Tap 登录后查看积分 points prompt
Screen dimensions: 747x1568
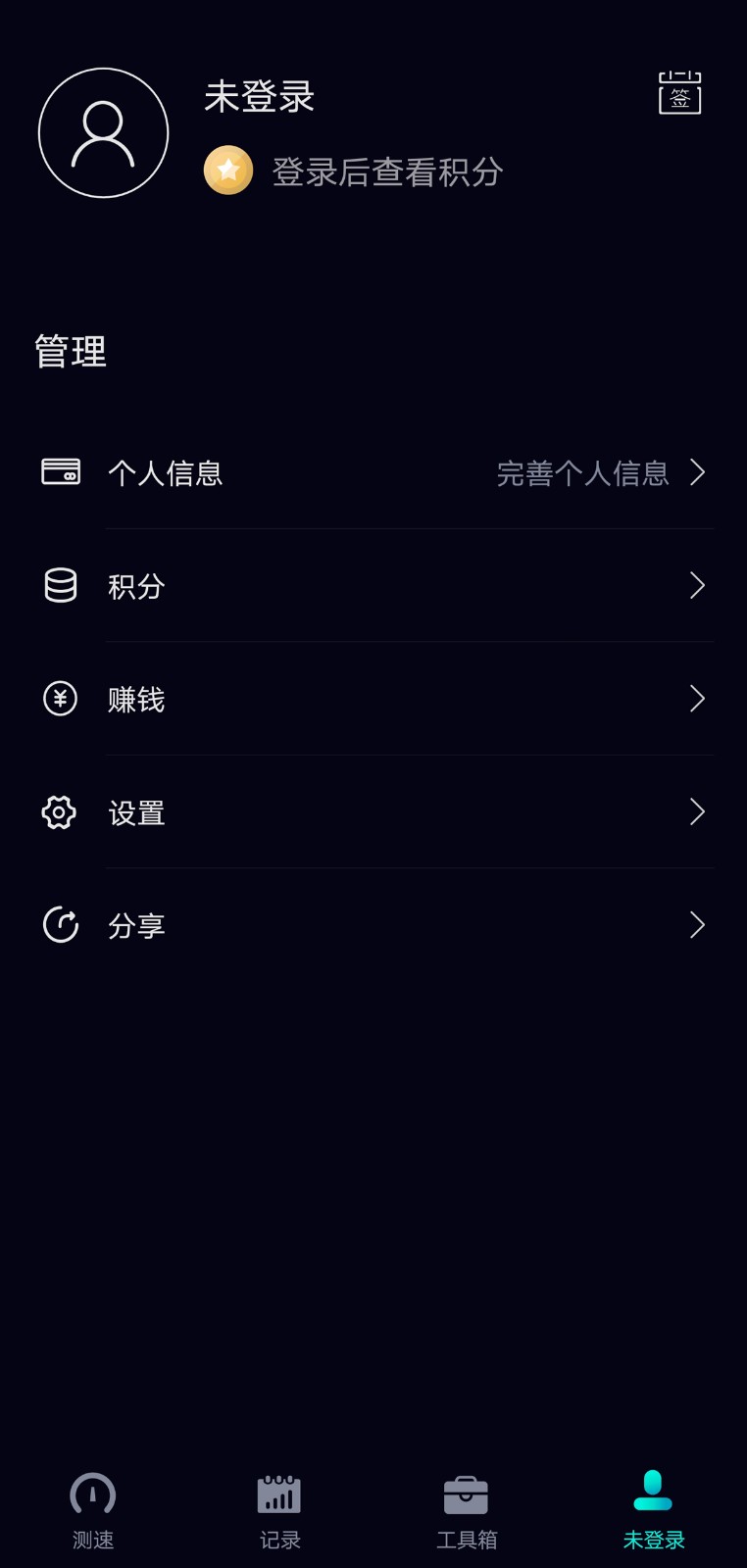coord(354,171)
